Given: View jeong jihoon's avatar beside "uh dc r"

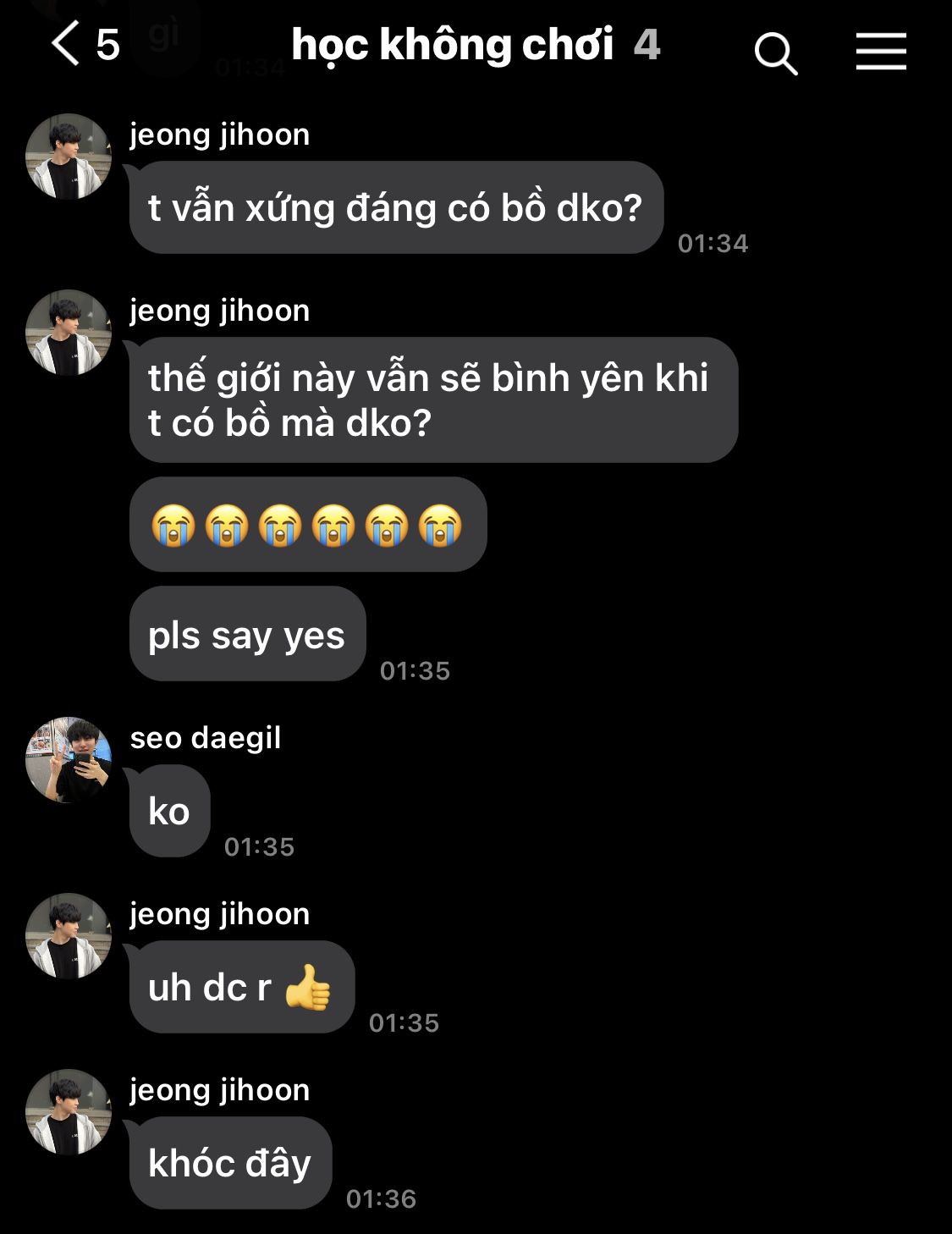Looking at the screenshot, I should click(x=69, y=935).
